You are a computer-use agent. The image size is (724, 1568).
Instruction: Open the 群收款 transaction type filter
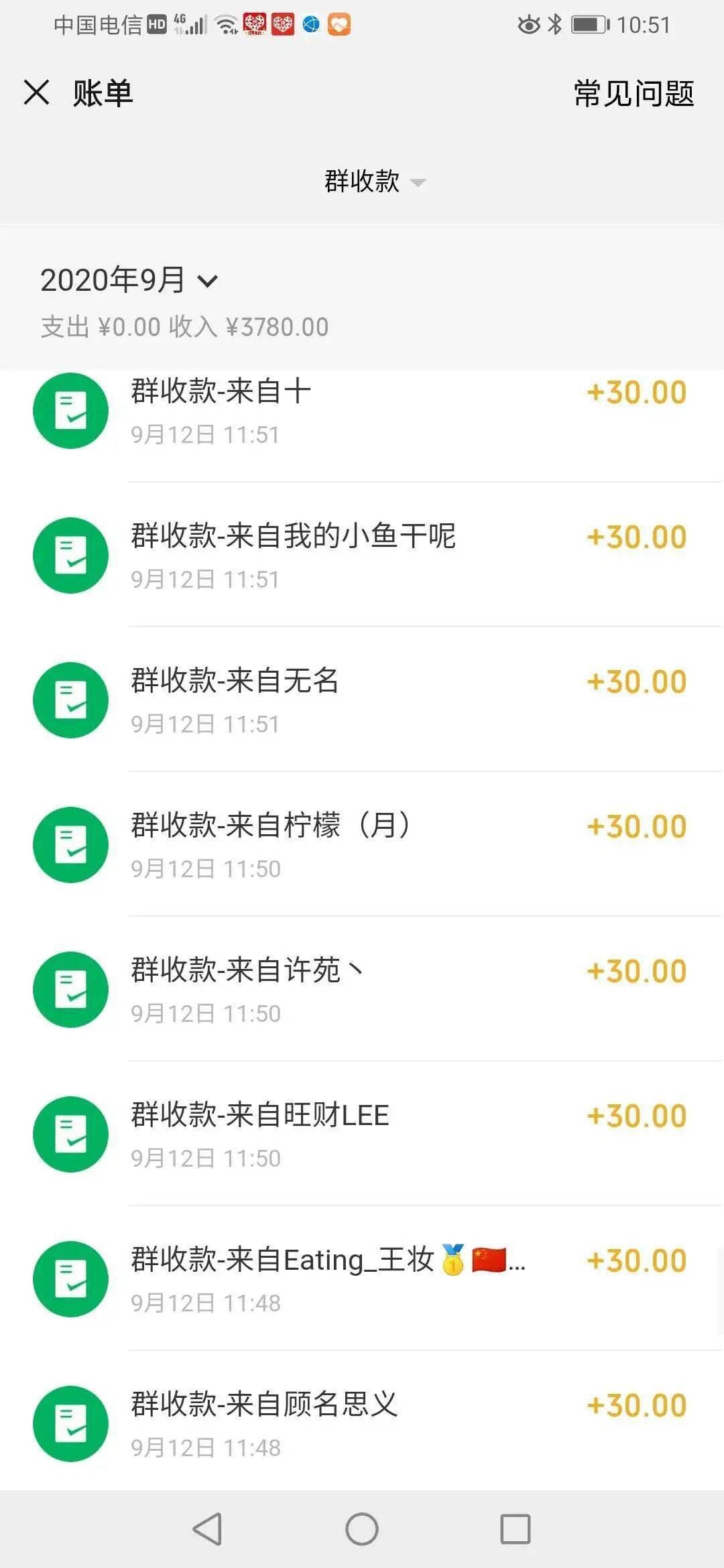tap(362, 182)
